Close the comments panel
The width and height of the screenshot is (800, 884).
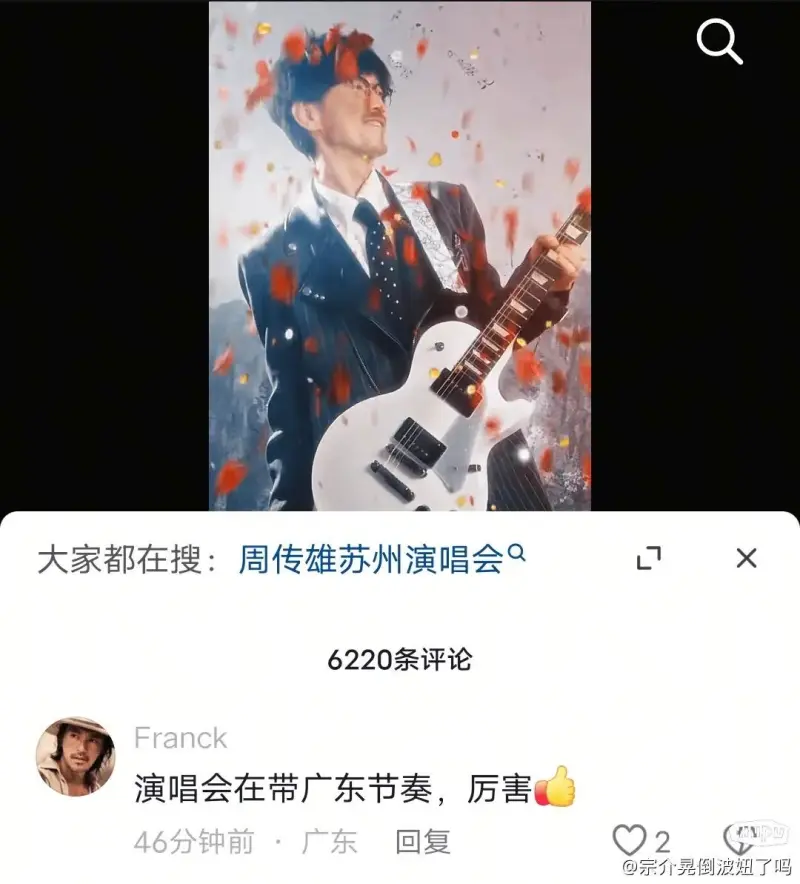(746, 558)
